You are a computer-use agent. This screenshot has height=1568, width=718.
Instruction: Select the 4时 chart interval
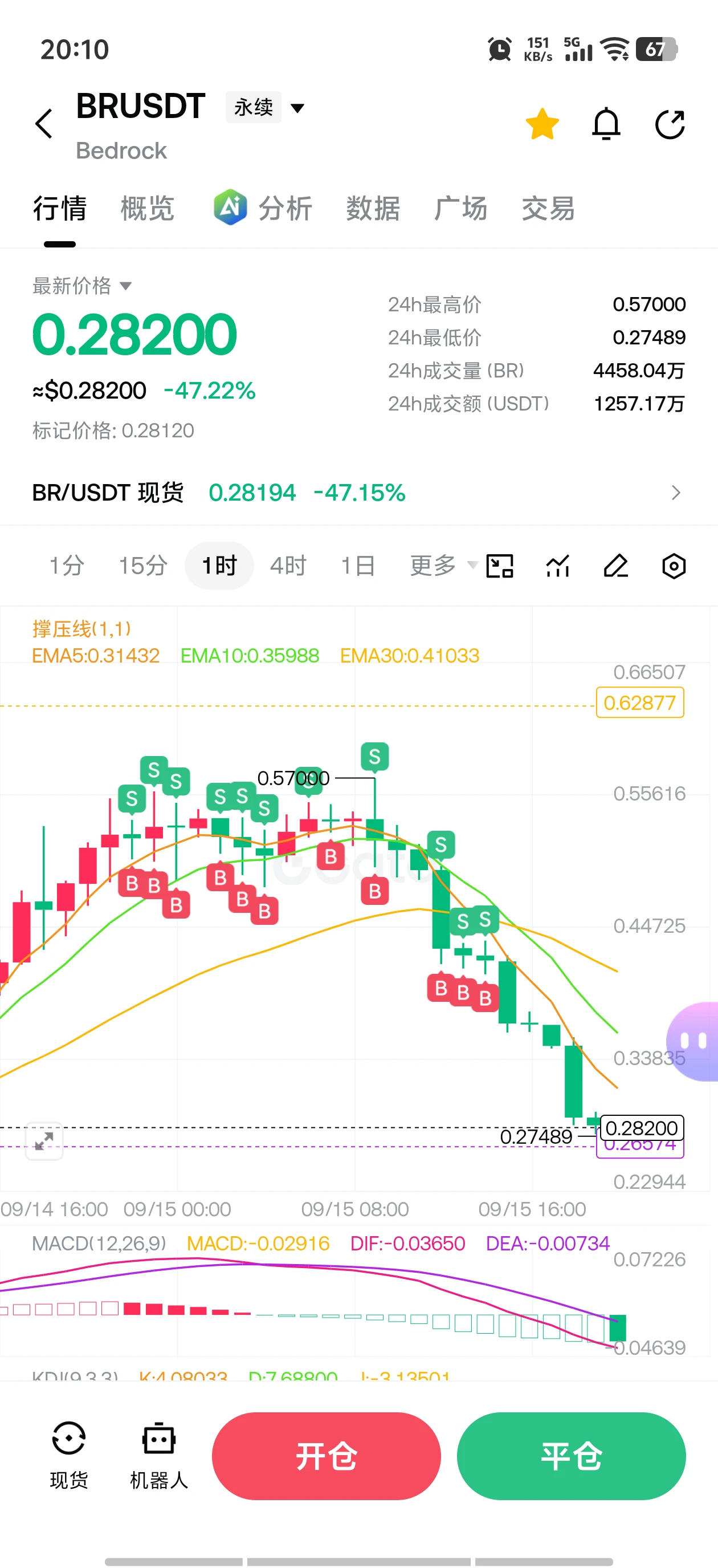(x=288, y=566)
